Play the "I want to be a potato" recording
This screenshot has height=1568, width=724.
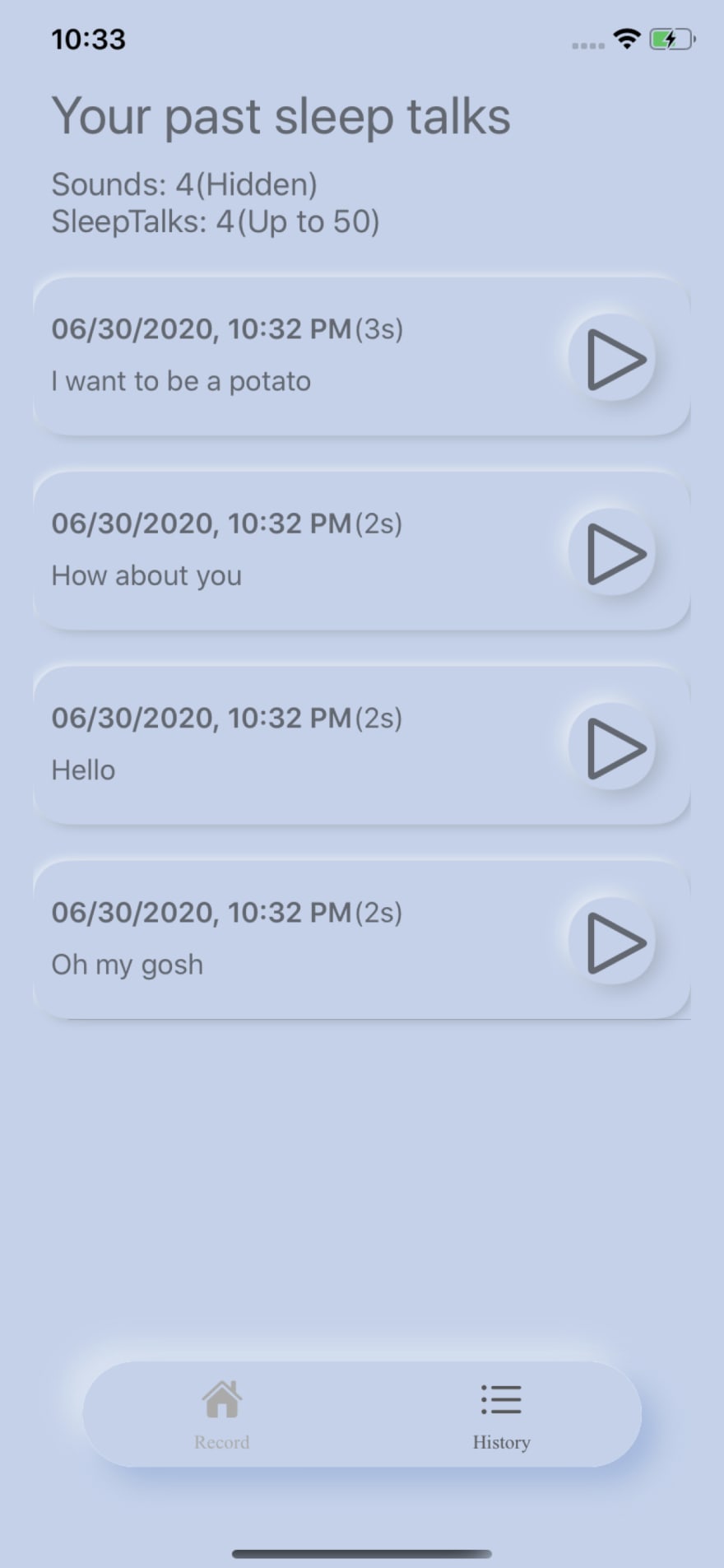(612, 359)
